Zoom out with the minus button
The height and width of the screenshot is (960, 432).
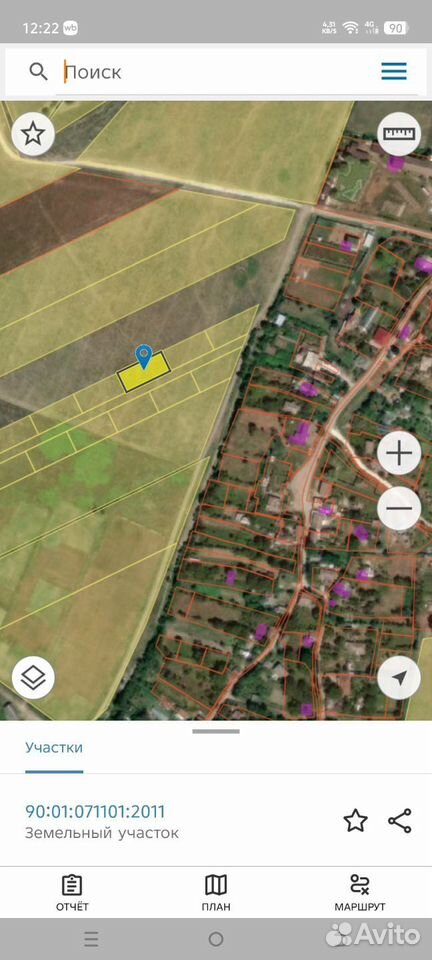coord(399,509)
